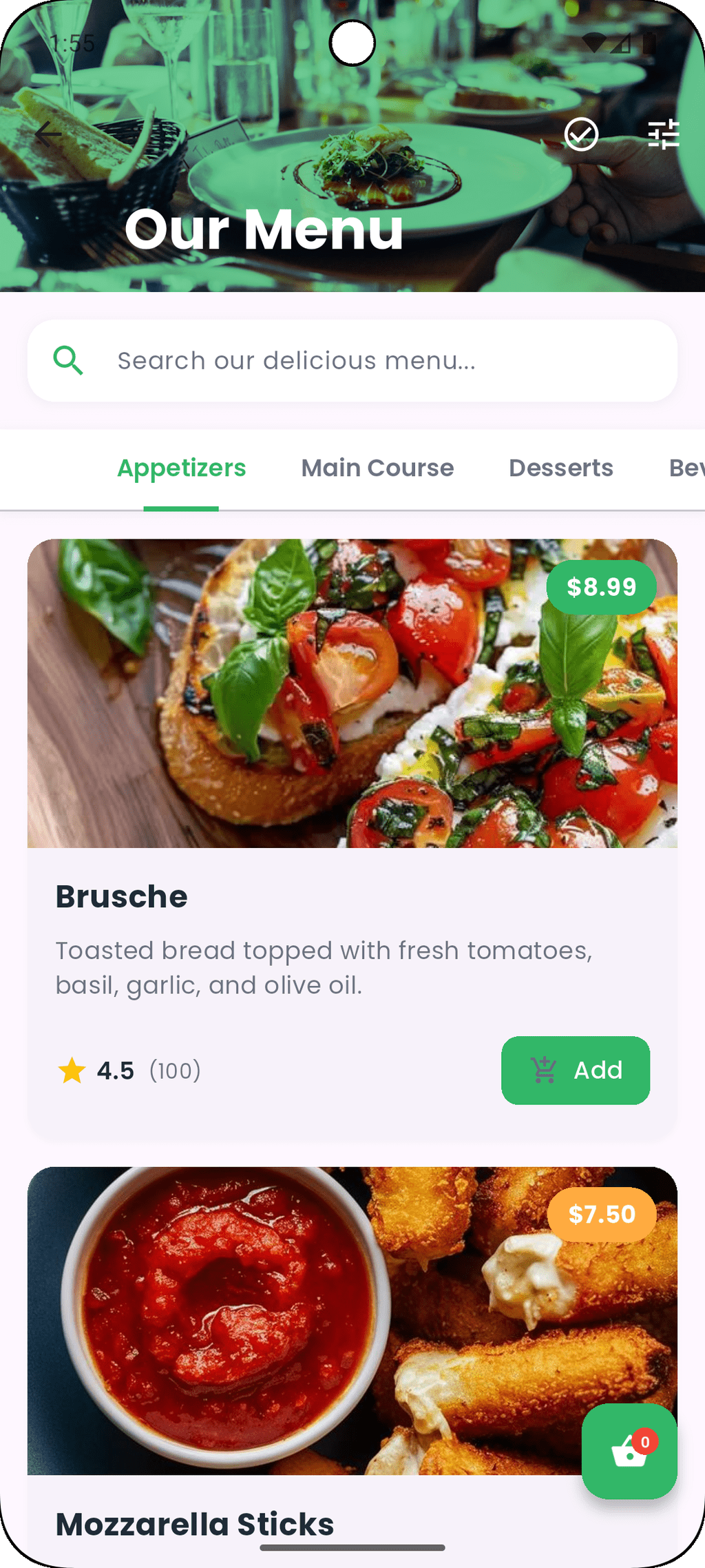Image resolution: width=705 pixels, height=1568 pixels.
Task: Select the Appetizers tab
Action: click(x=181, y=468)
